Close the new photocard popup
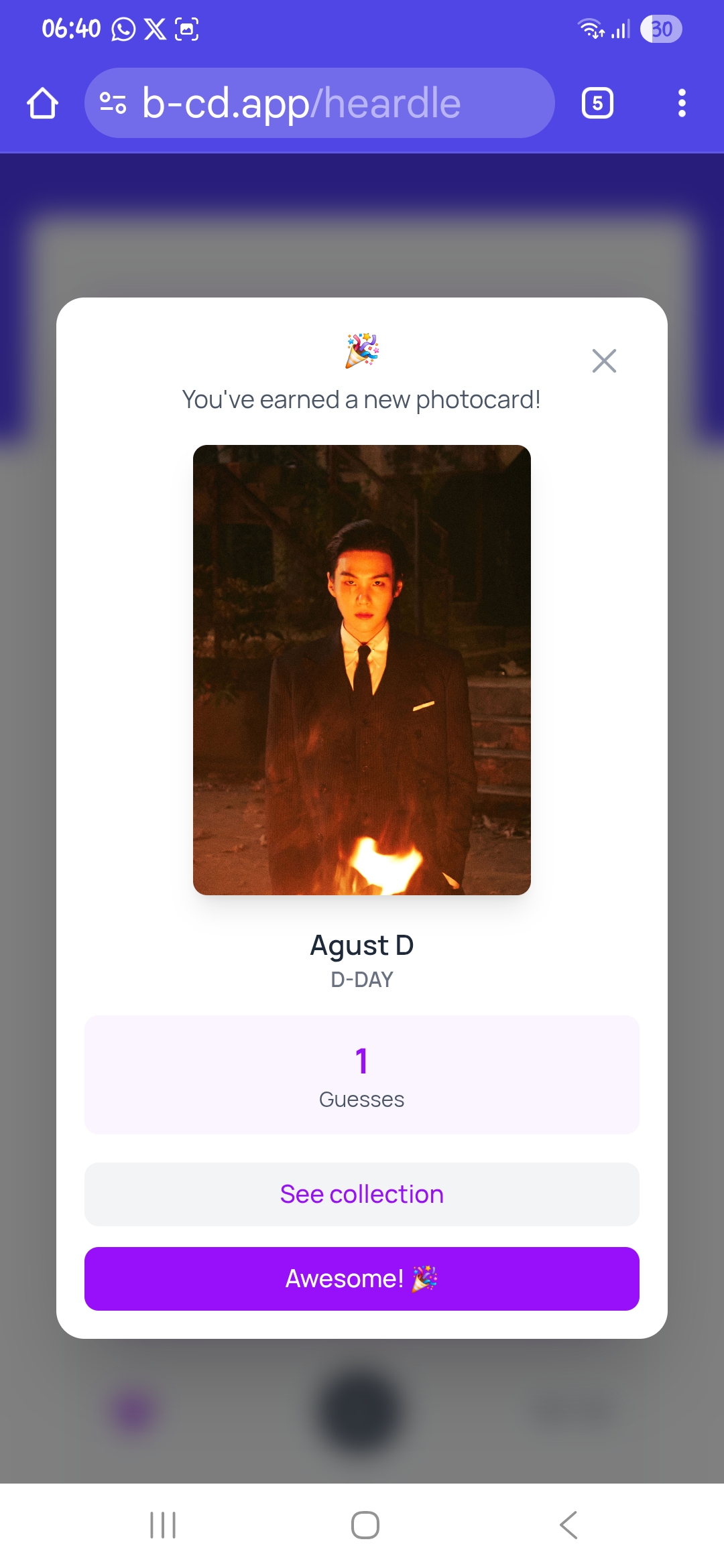The height and width of the screenshot is (1568, 724). [x=604, y=361]
